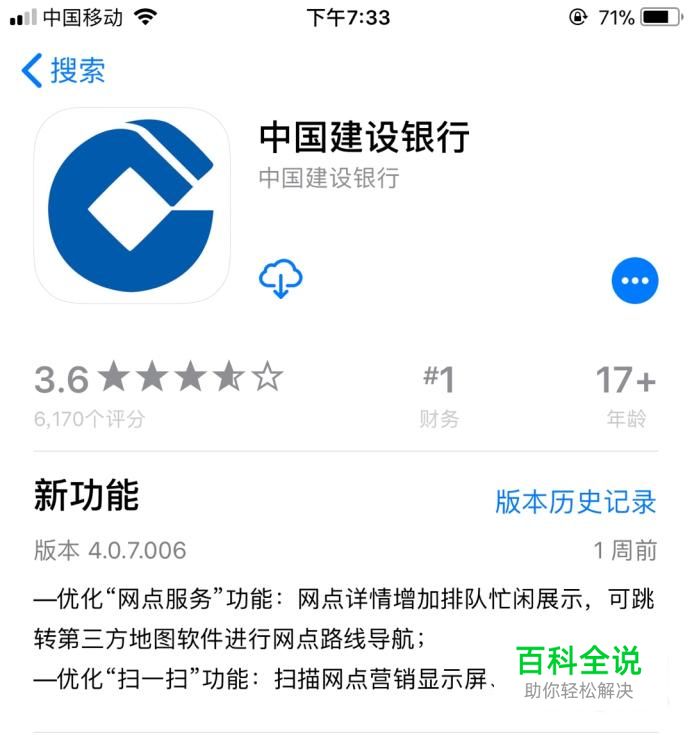The image size is (692, 735).
Task: Go back to 搜索 results
Action: [x=63, y=71]
